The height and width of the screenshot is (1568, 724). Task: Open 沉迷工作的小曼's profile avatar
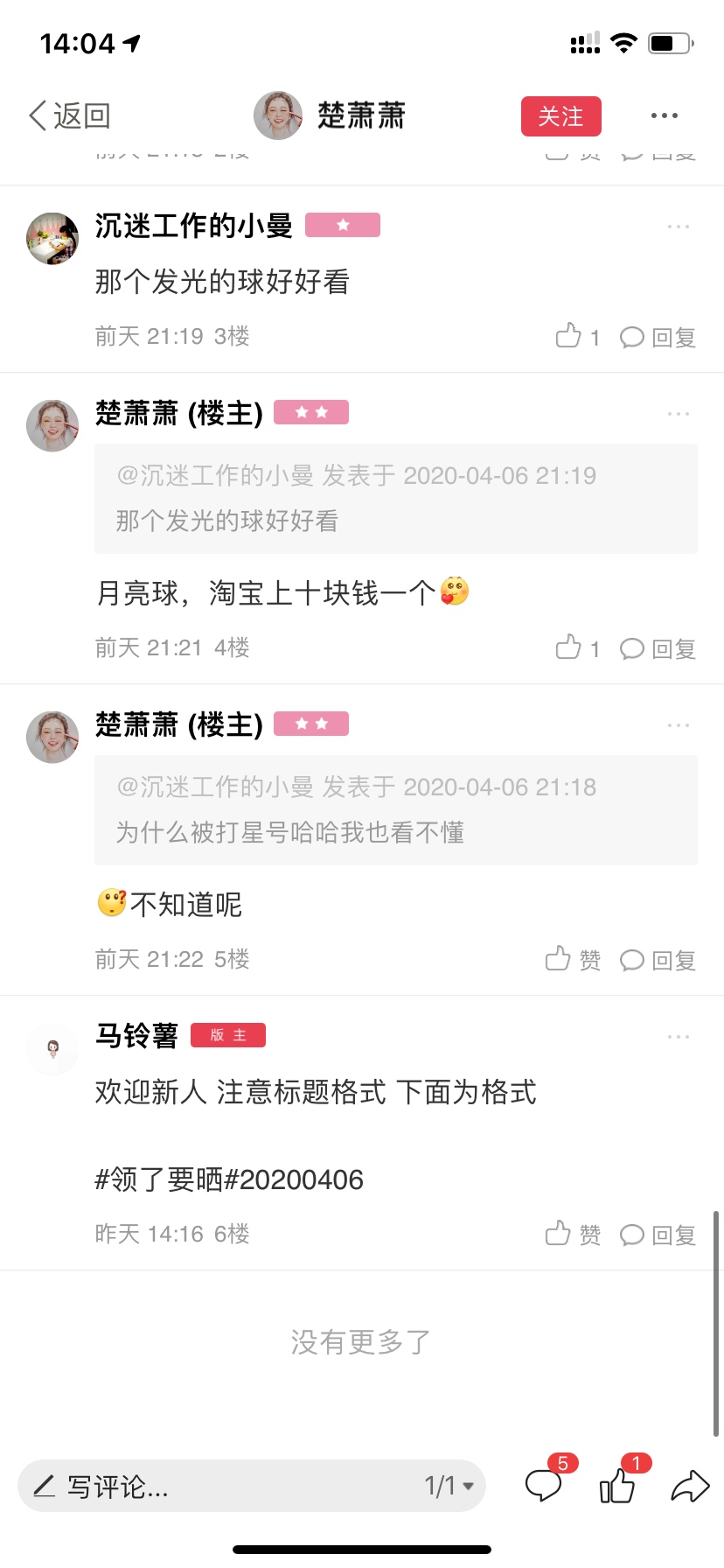[52, 238]
